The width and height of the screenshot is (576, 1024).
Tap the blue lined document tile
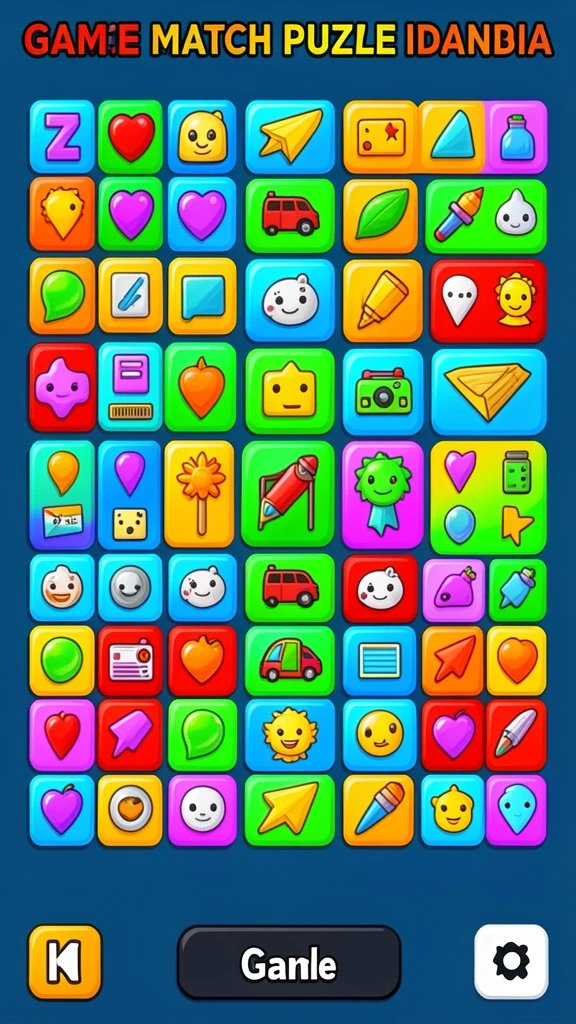[379, 660]
